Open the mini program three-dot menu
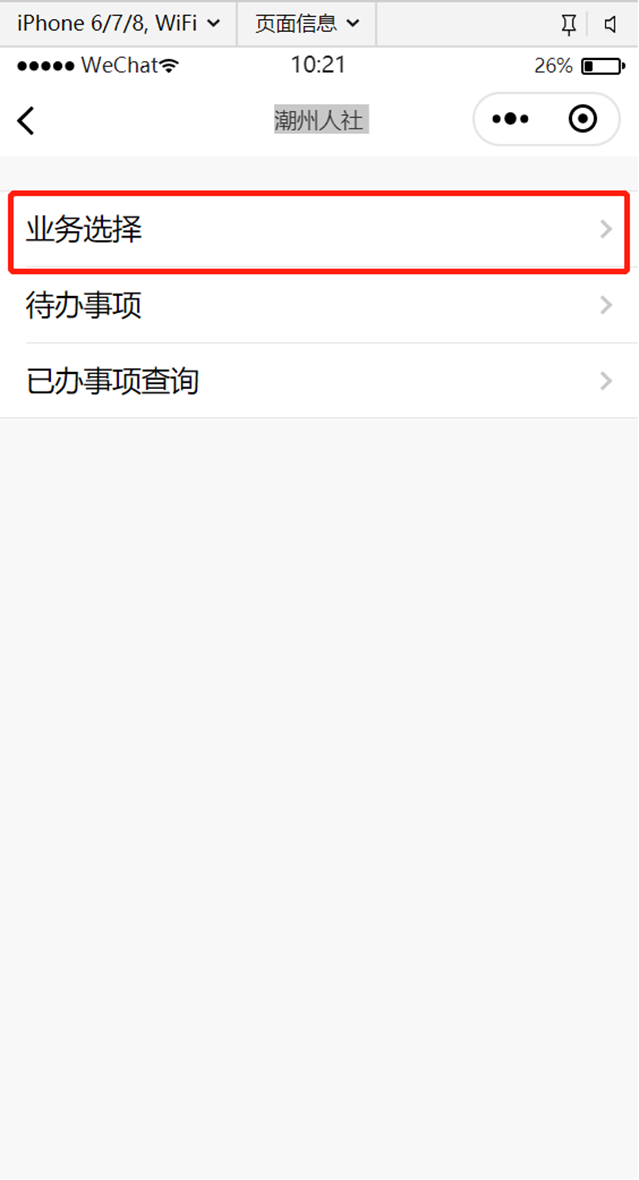639x1180 pixels. [x=510, y=119]
